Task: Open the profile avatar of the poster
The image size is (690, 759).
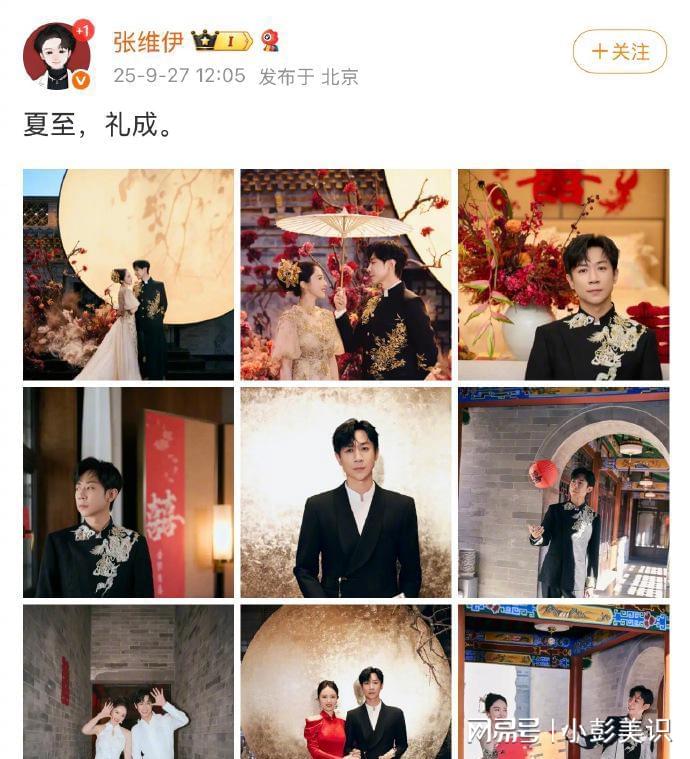Action: [56, 55]
